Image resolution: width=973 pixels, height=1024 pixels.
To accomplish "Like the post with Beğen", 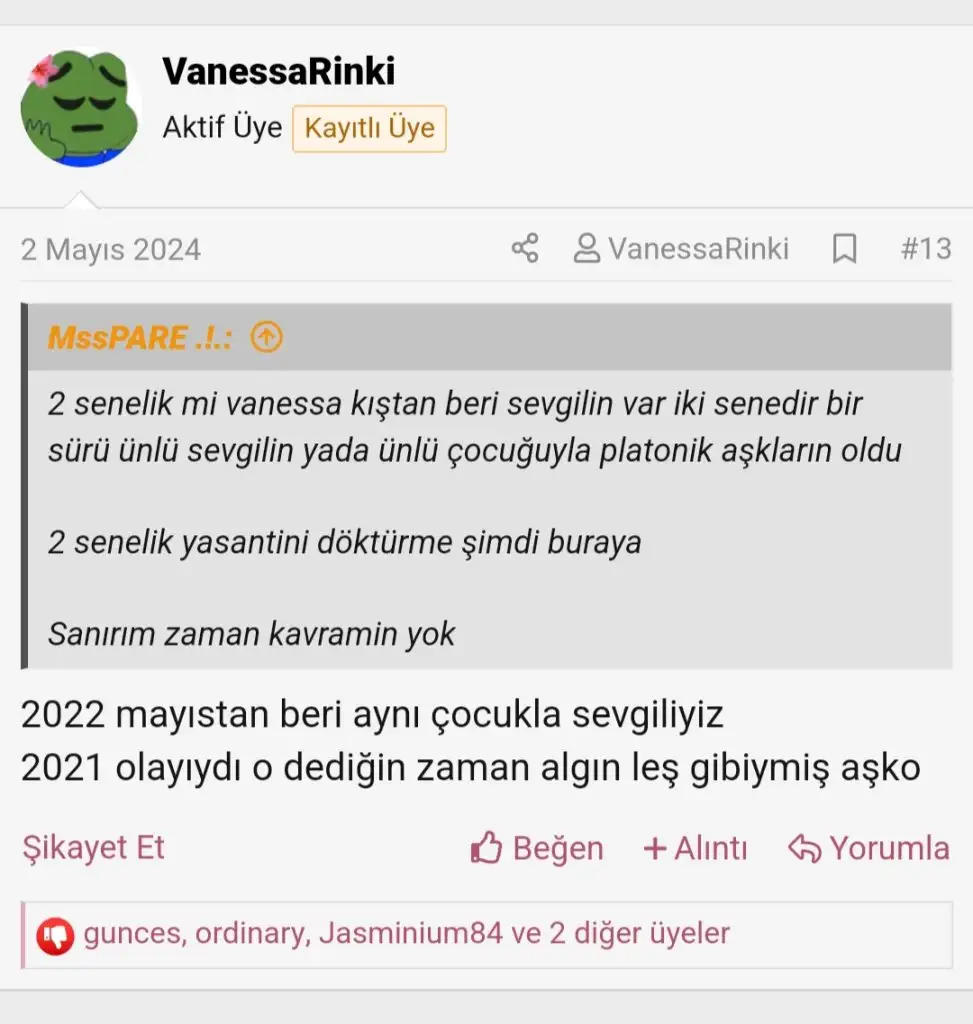I will [x=537, y=848].
